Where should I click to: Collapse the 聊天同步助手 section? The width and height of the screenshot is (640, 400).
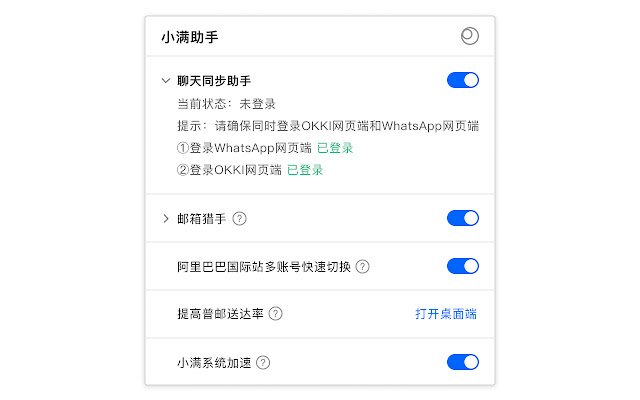(165, 80)
